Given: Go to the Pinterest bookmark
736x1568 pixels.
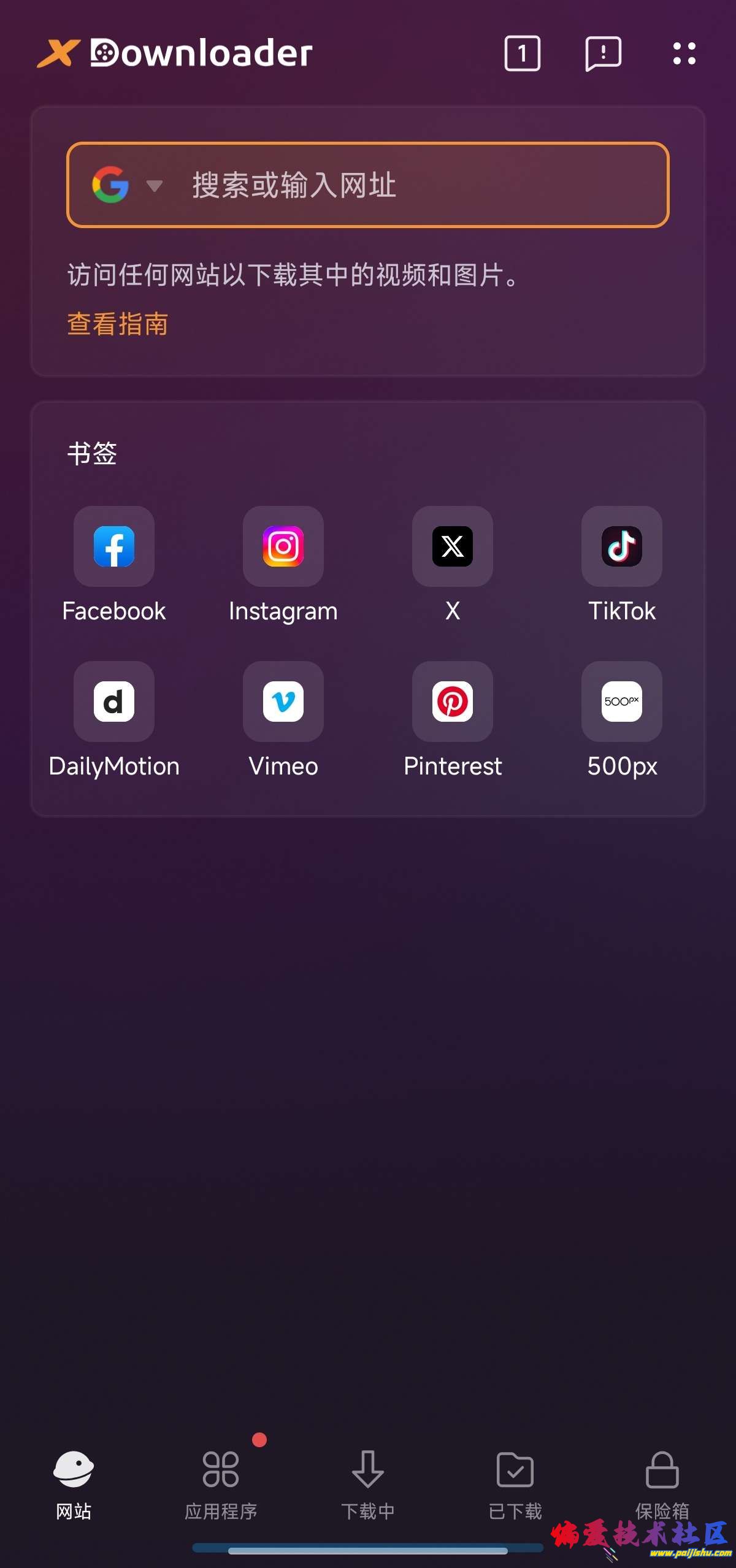Looking at the screenshot, I should coord(453,702).
